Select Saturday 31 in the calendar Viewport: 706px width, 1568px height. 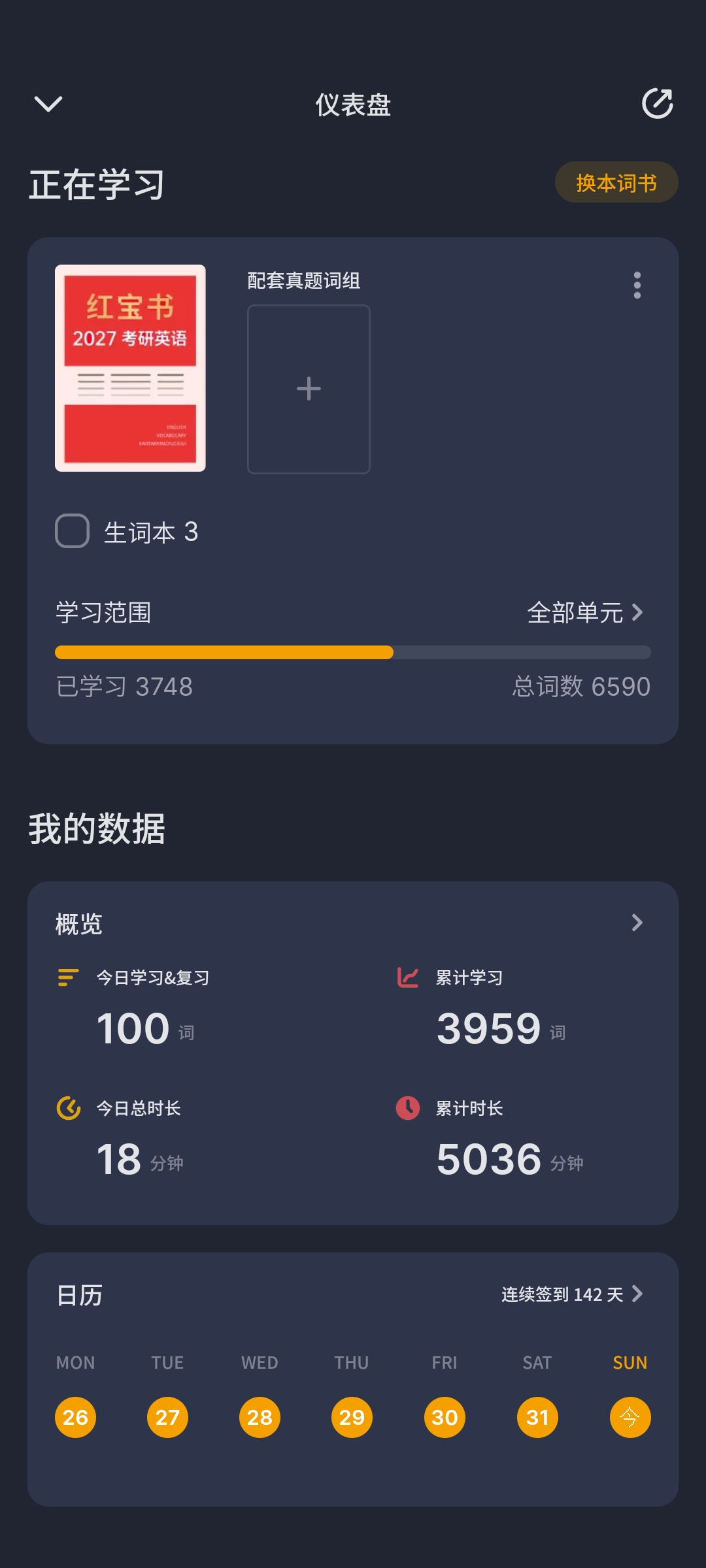coord(537,1417)
